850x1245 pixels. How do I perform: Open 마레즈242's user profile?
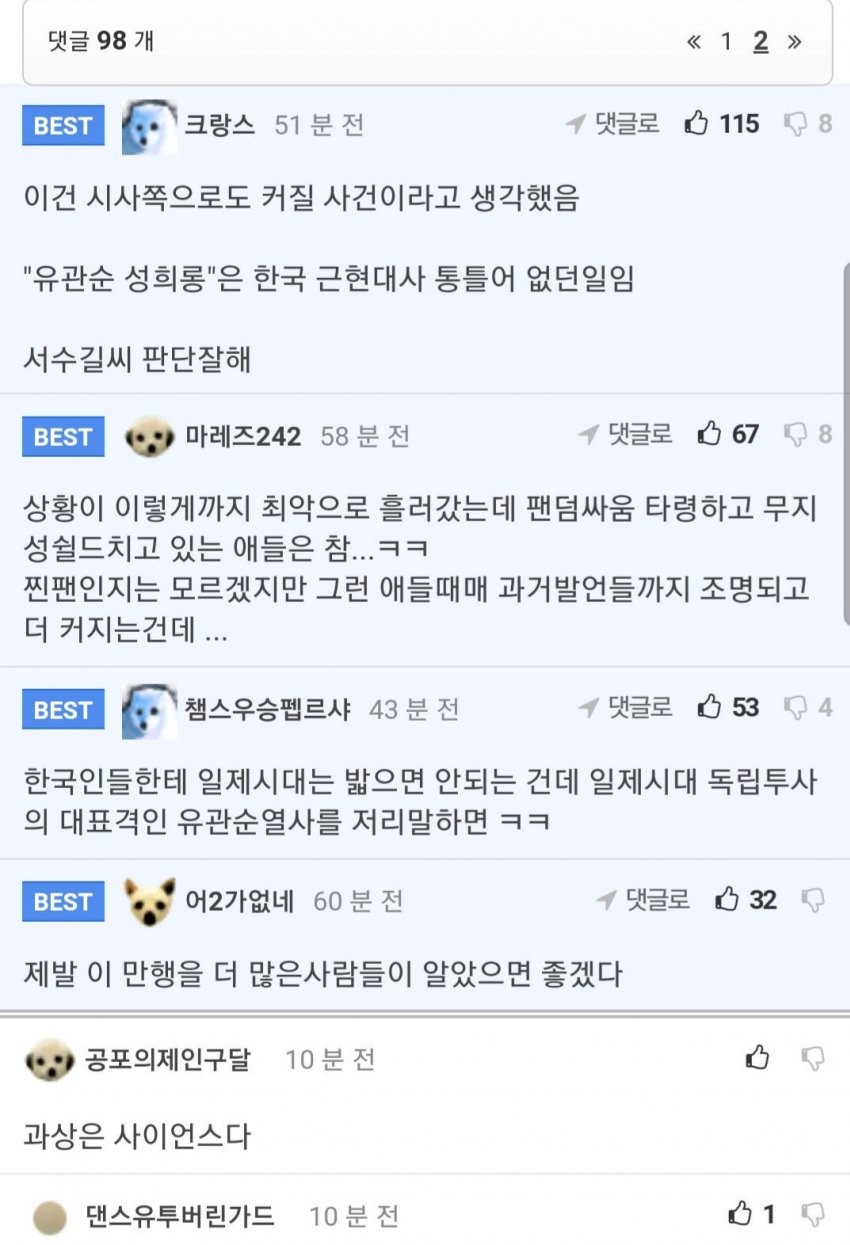pyautogui.click(x=243, y=437)
